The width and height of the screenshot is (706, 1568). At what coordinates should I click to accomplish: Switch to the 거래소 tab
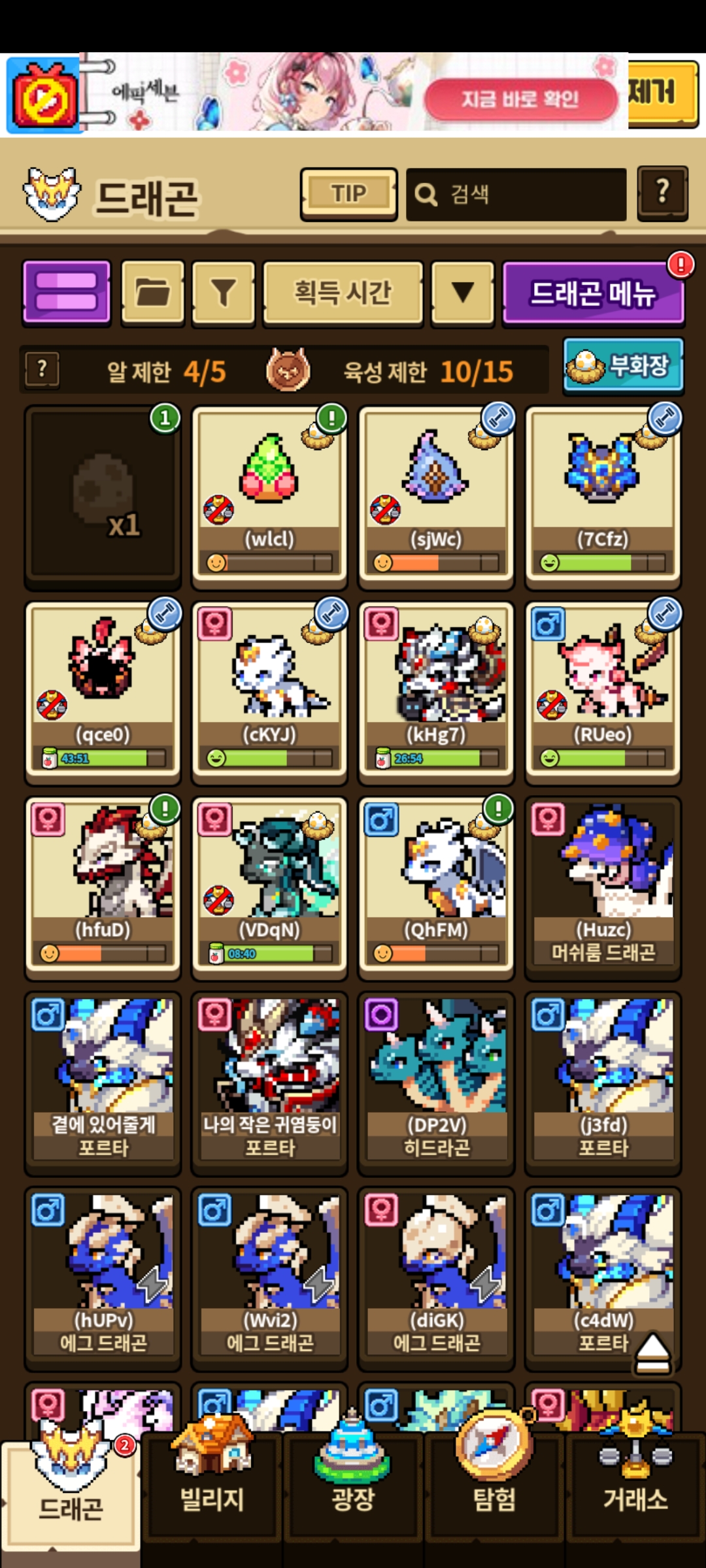(x=635, y=1490)
